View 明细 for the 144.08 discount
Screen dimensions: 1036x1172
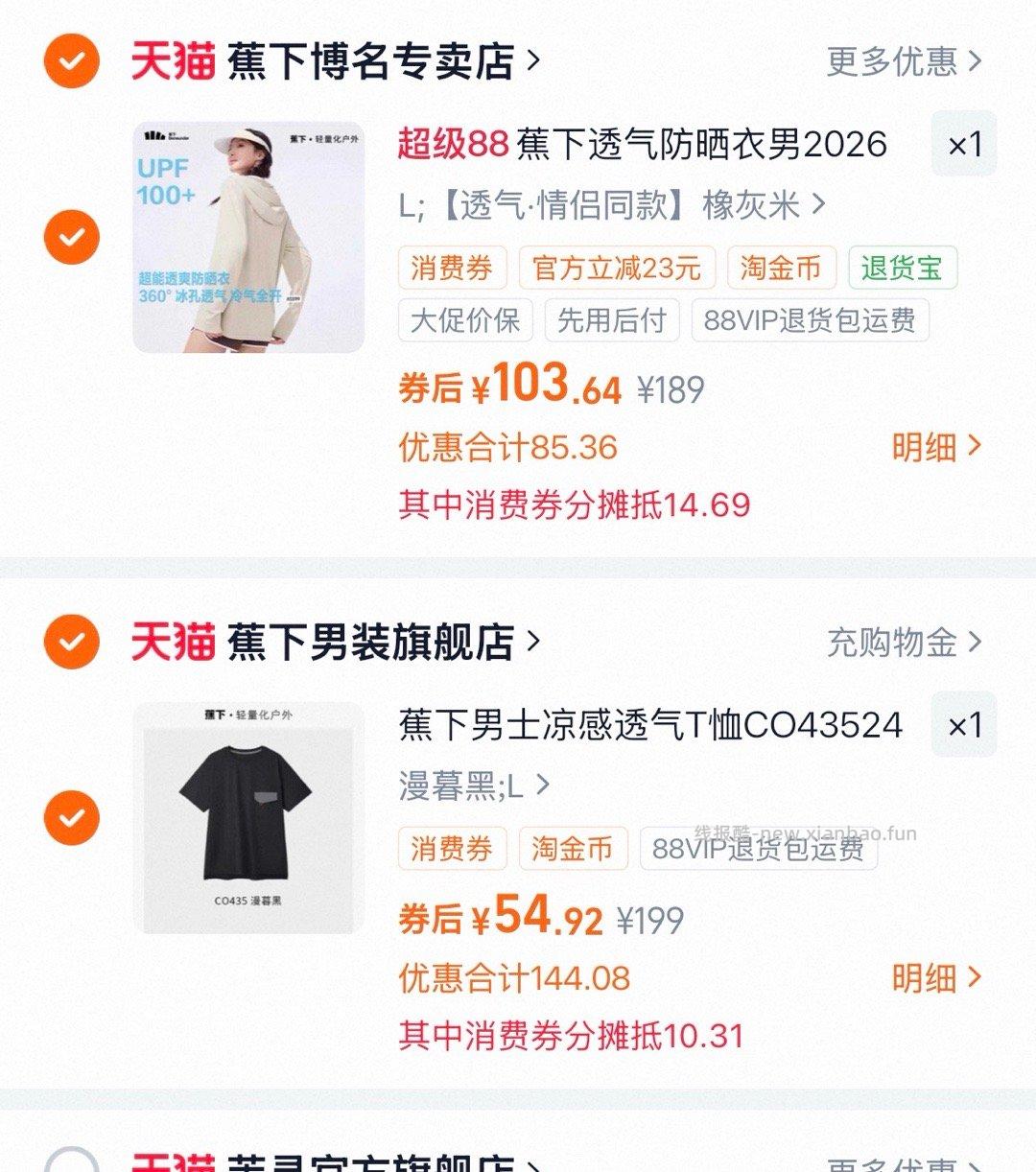(936, 978)
